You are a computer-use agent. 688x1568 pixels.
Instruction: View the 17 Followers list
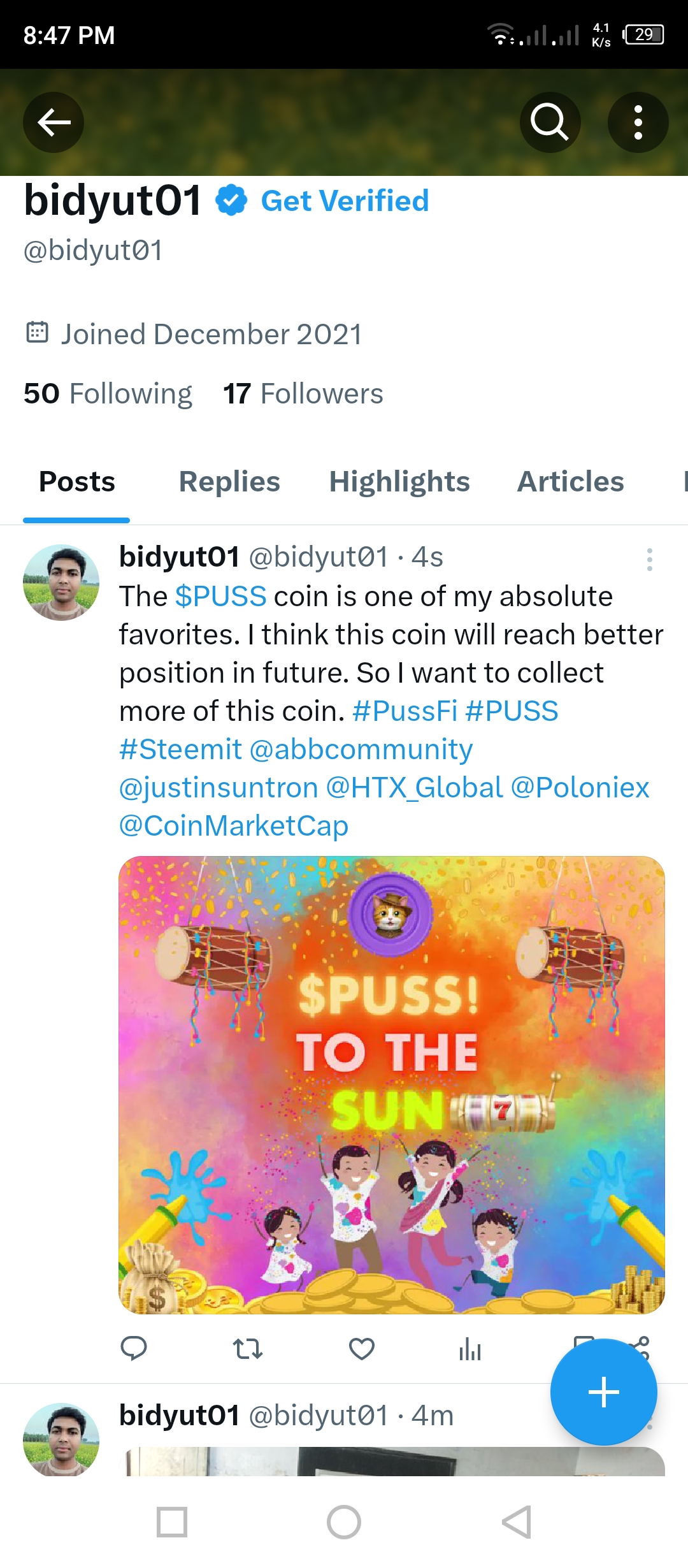pos(303,393)
